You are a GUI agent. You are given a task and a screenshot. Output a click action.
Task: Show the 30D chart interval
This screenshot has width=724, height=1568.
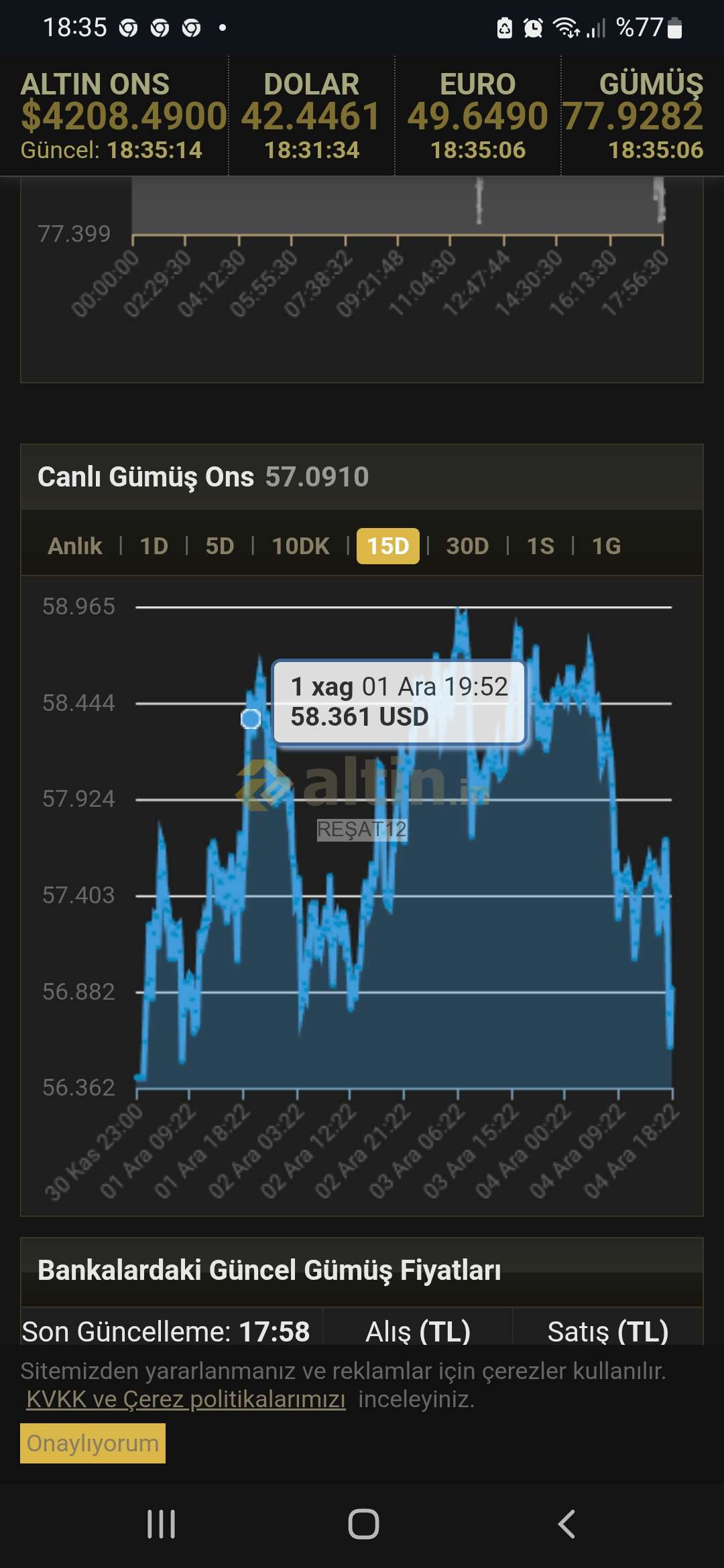pos(467,546)
